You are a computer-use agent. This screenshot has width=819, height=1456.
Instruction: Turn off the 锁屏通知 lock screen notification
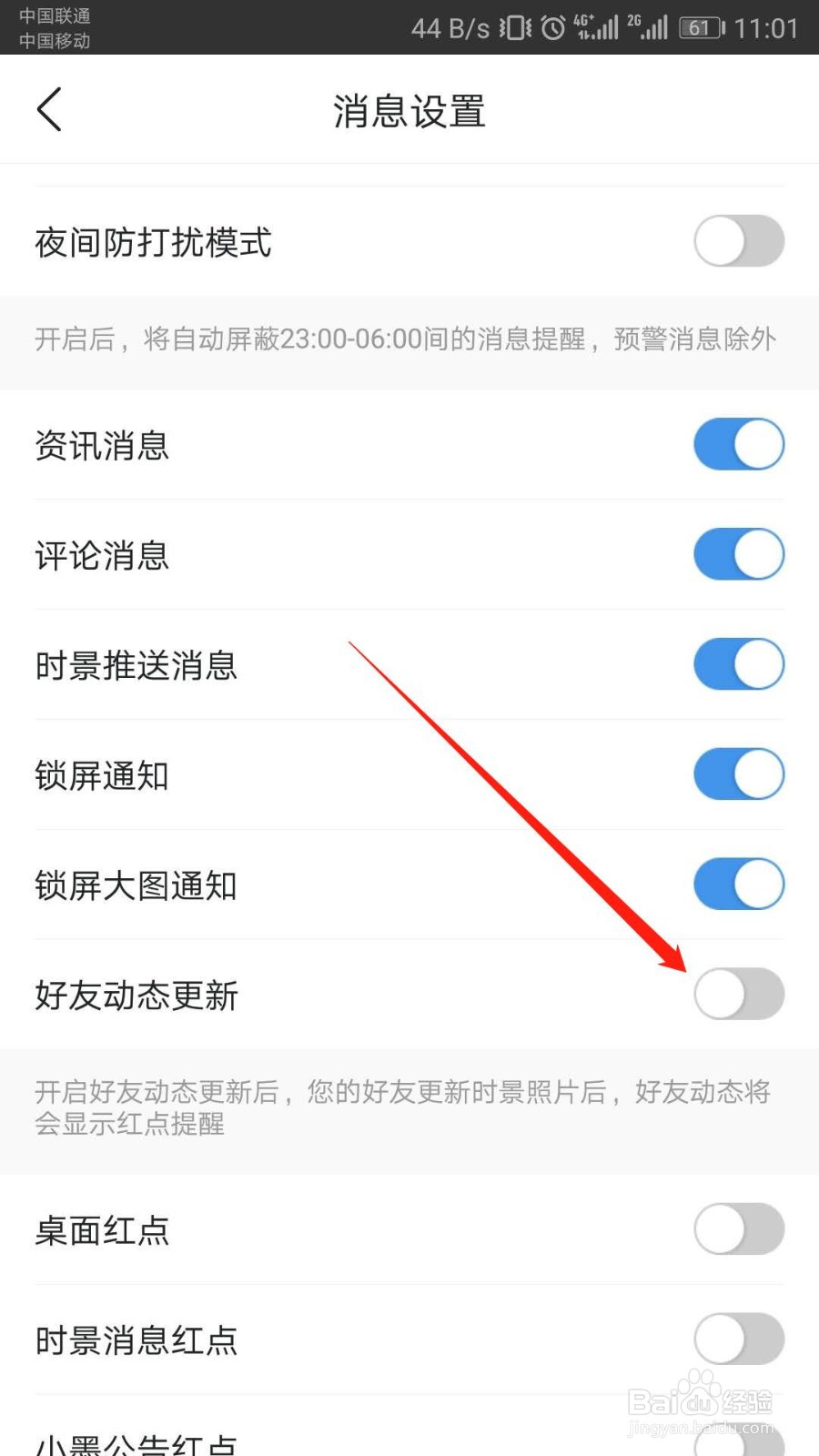(x=739, y=773)
